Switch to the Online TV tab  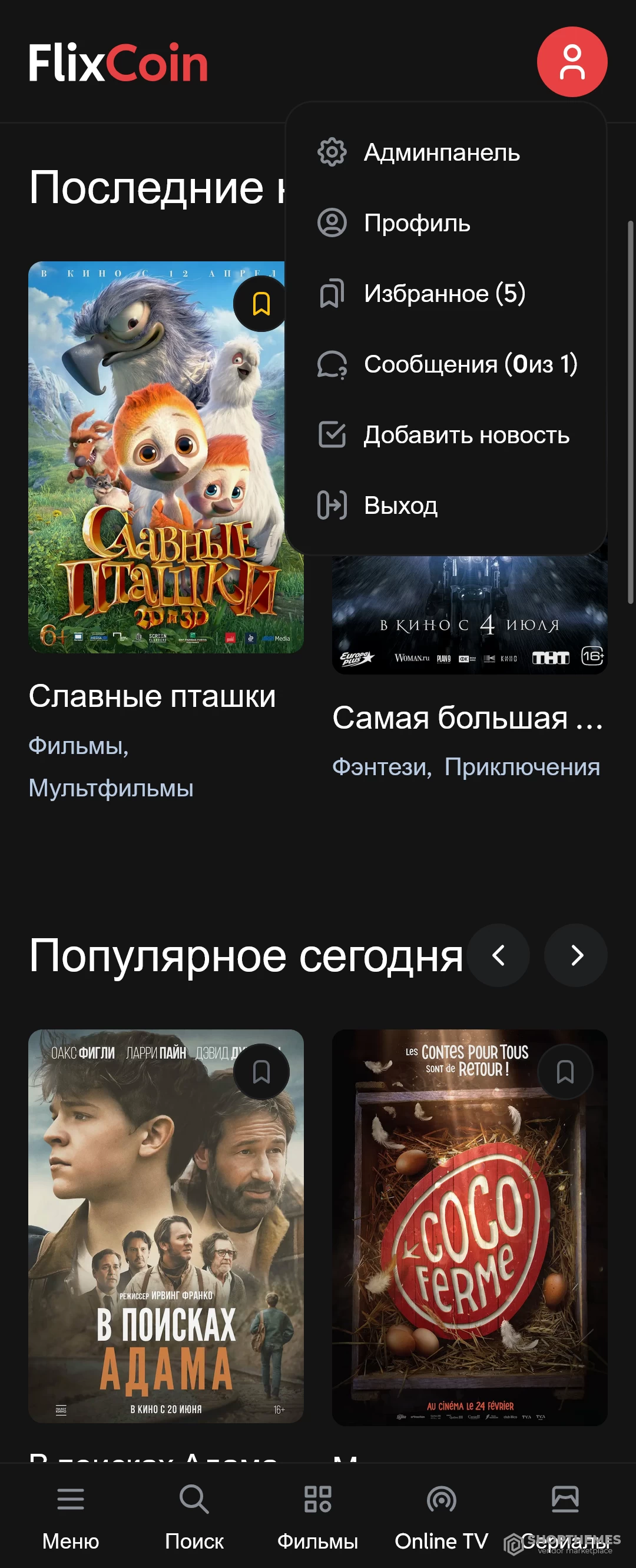(441, 1516)
